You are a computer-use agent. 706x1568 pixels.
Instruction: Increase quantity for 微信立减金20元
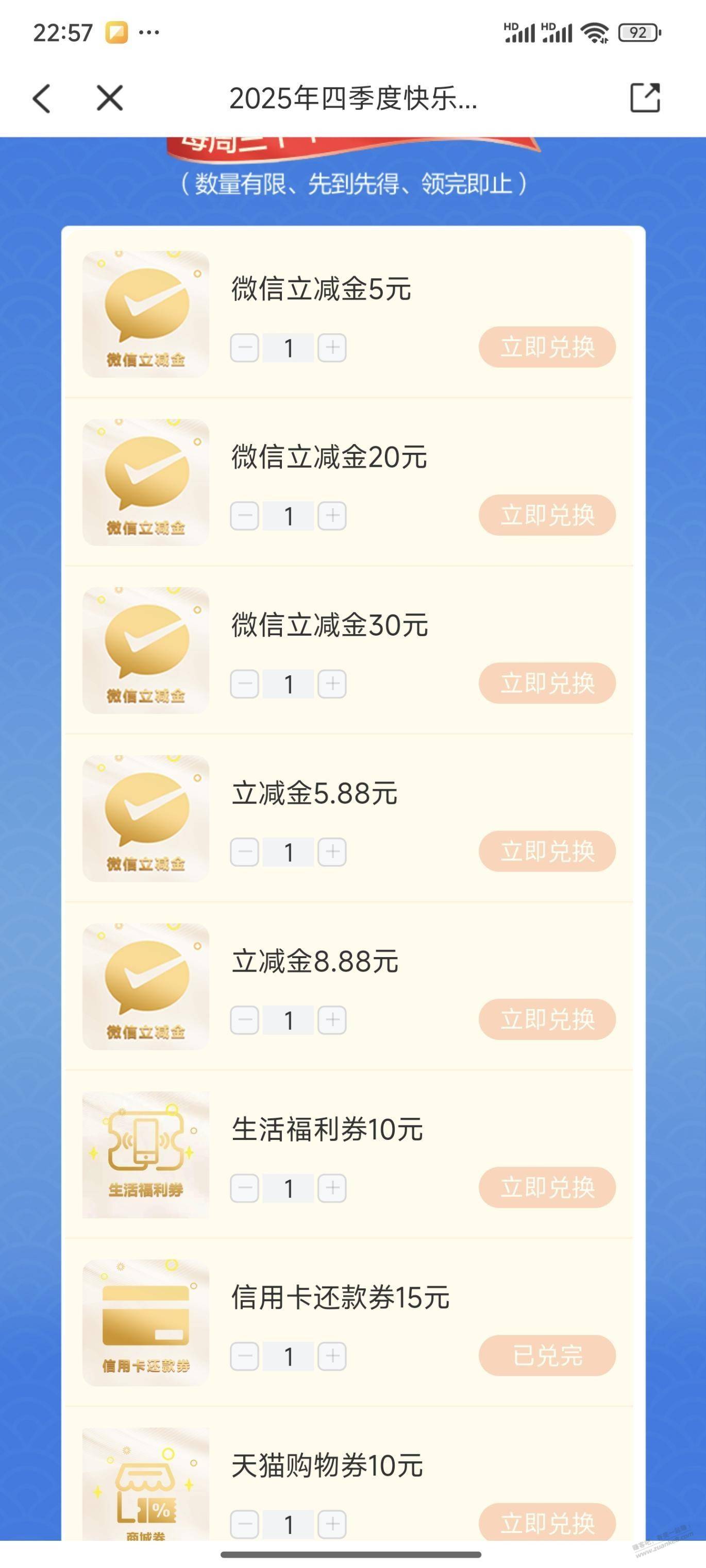tap(332, 516)
